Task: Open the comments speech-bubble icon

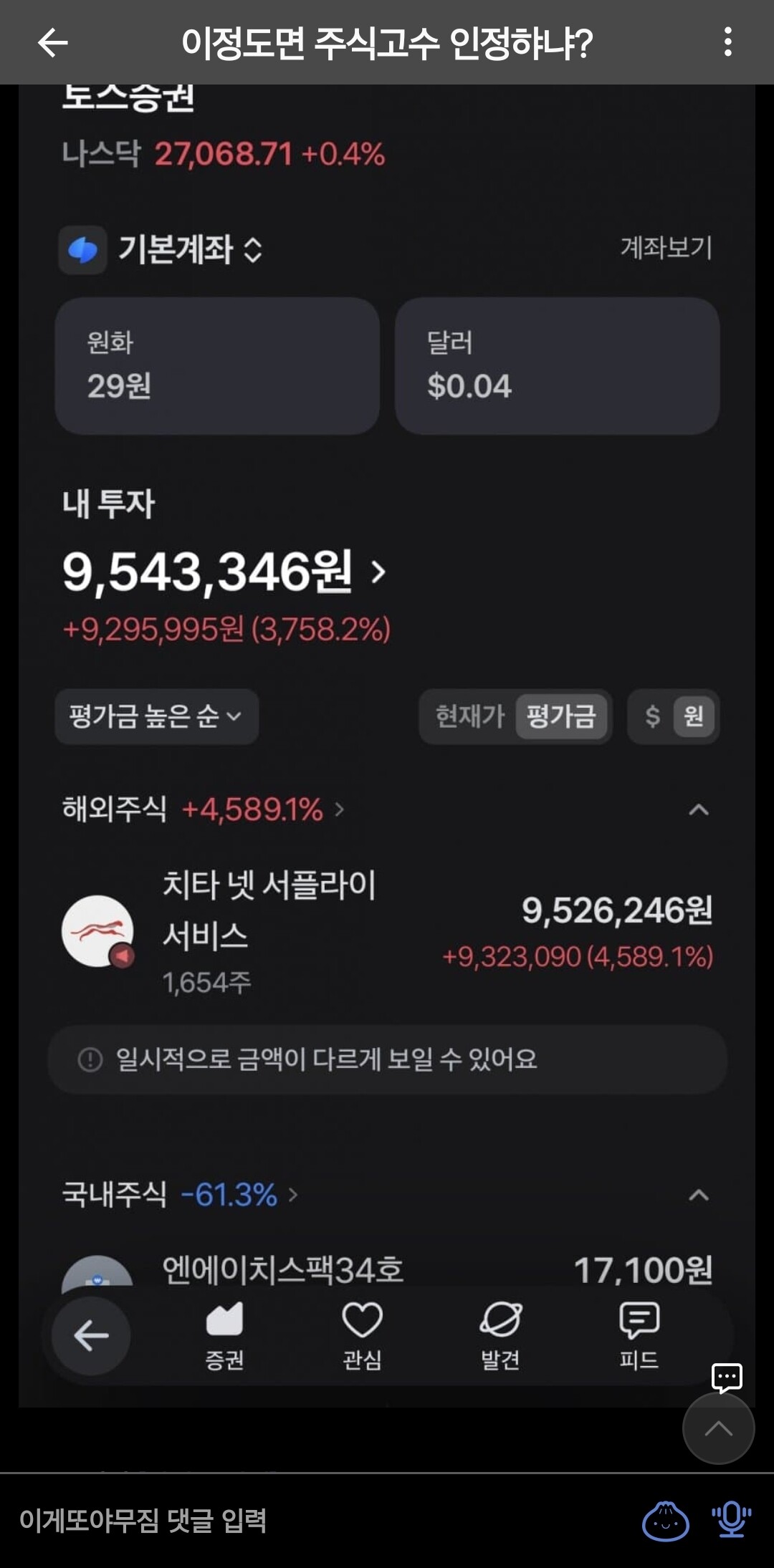Action: (x=727, y=1378)
